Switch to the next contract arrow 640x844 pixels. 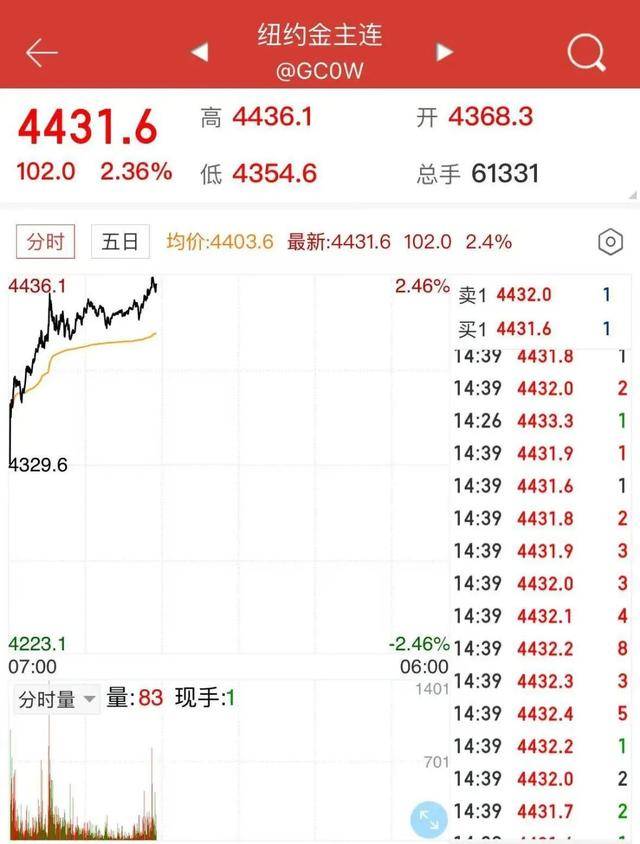pos(444,52)
